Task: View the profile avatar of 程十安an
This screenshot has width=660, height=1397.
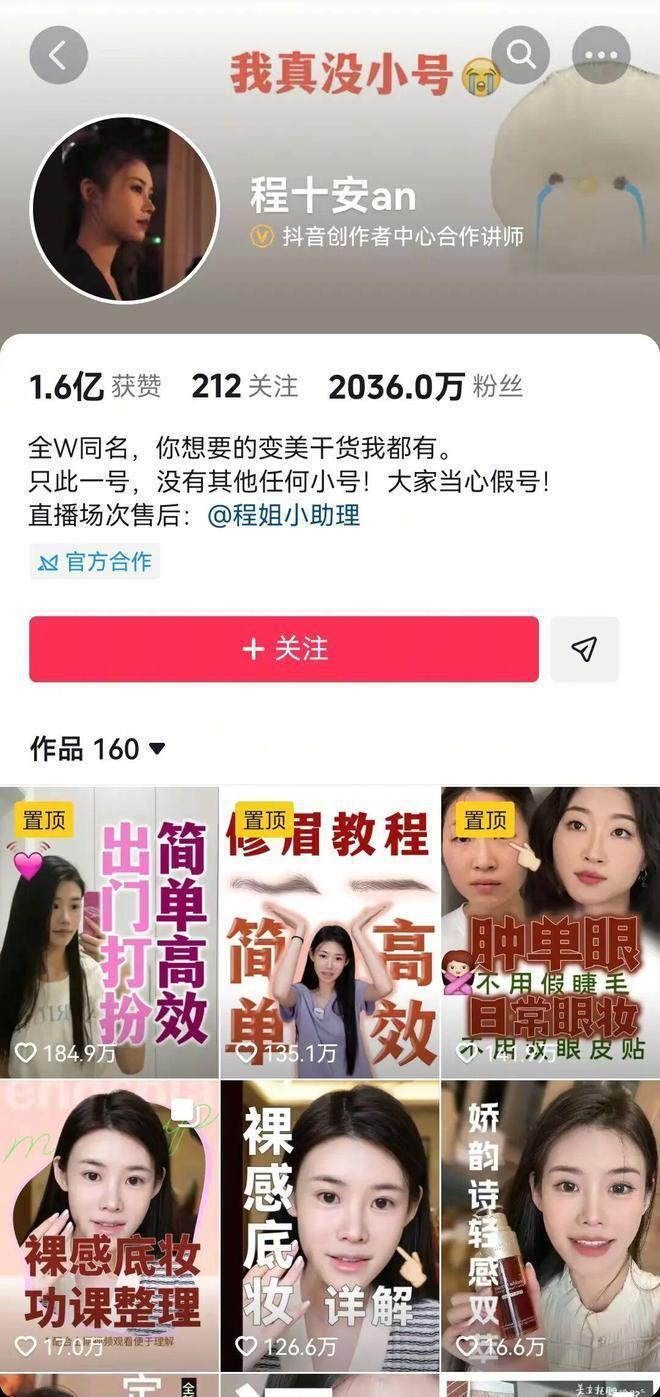Action: [125, 209]
